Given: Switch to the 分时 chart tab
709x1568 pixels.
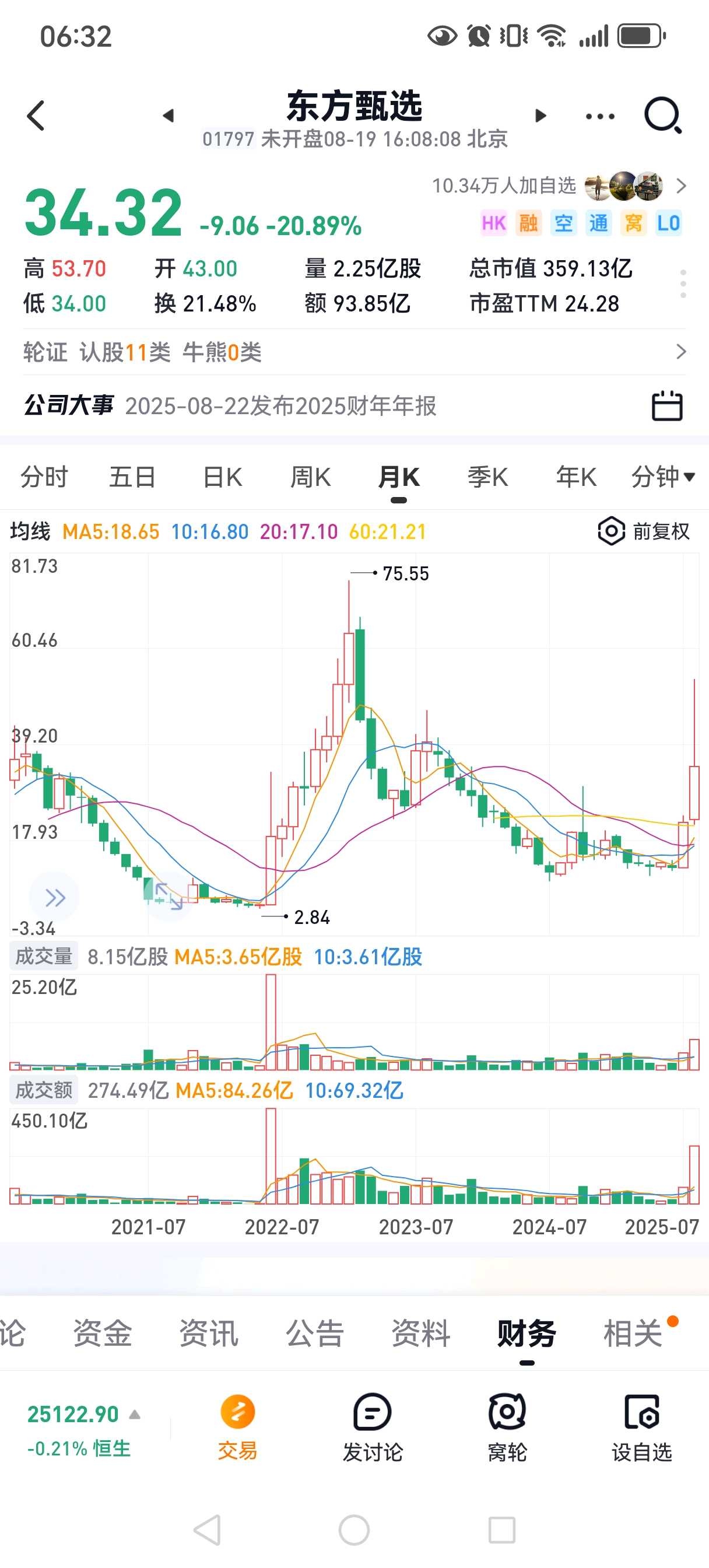Looking at the screenshot, I should (44, 477).
